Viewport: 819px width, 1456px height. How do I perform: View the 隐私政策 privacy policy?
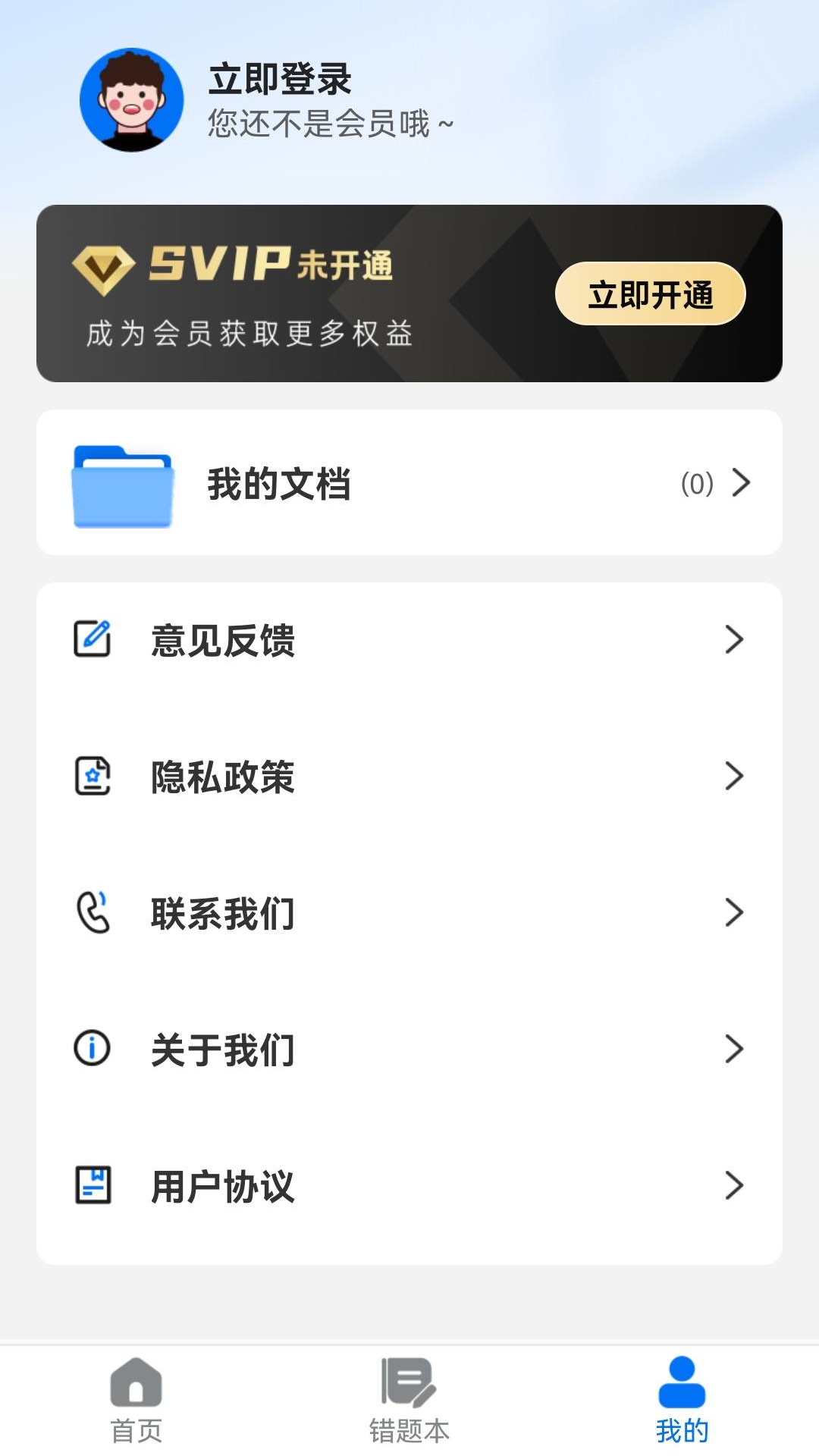pyautogui.click(x=409, y=777)
